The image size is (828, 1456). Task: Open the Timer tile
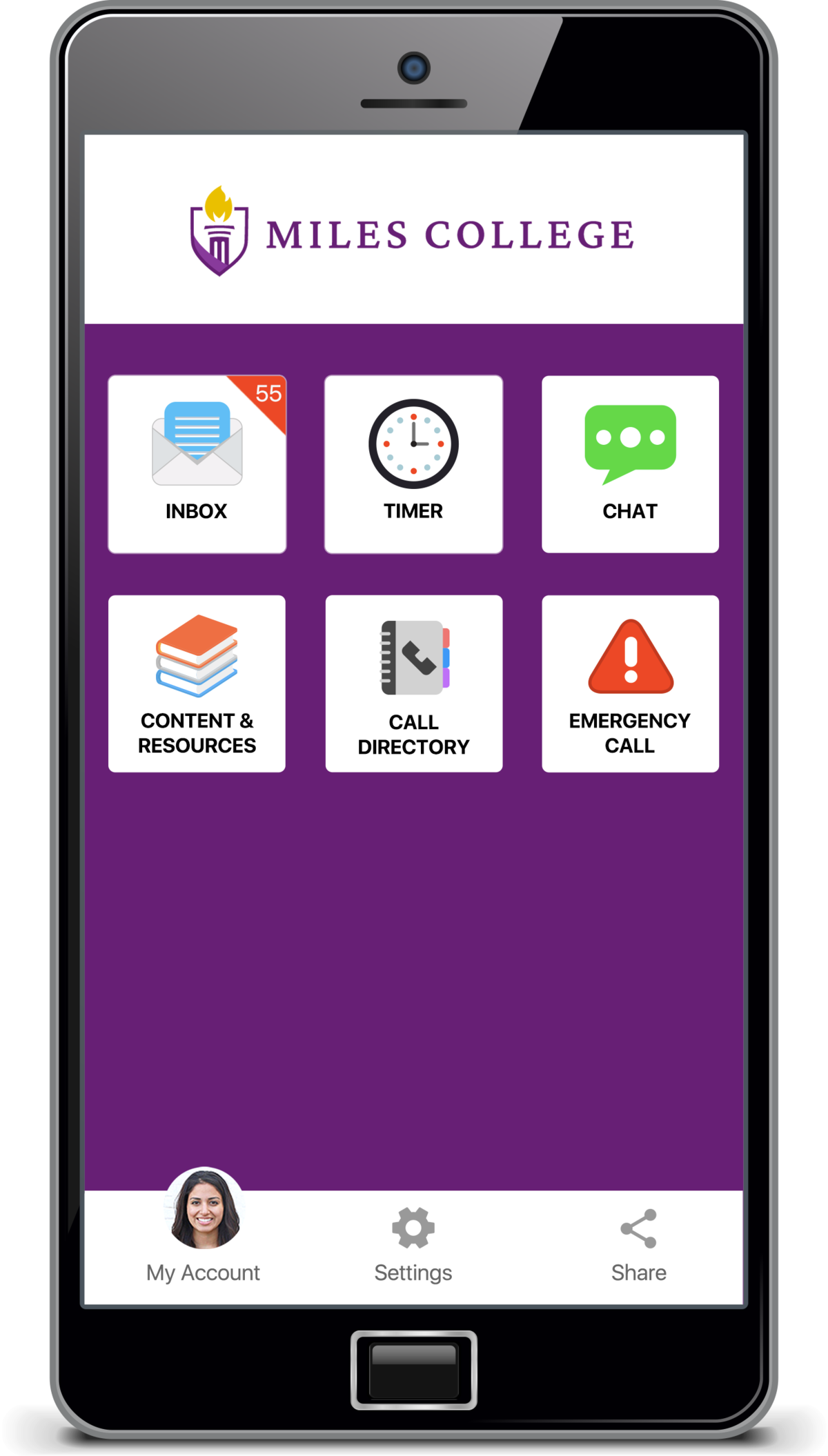(413, 463)
